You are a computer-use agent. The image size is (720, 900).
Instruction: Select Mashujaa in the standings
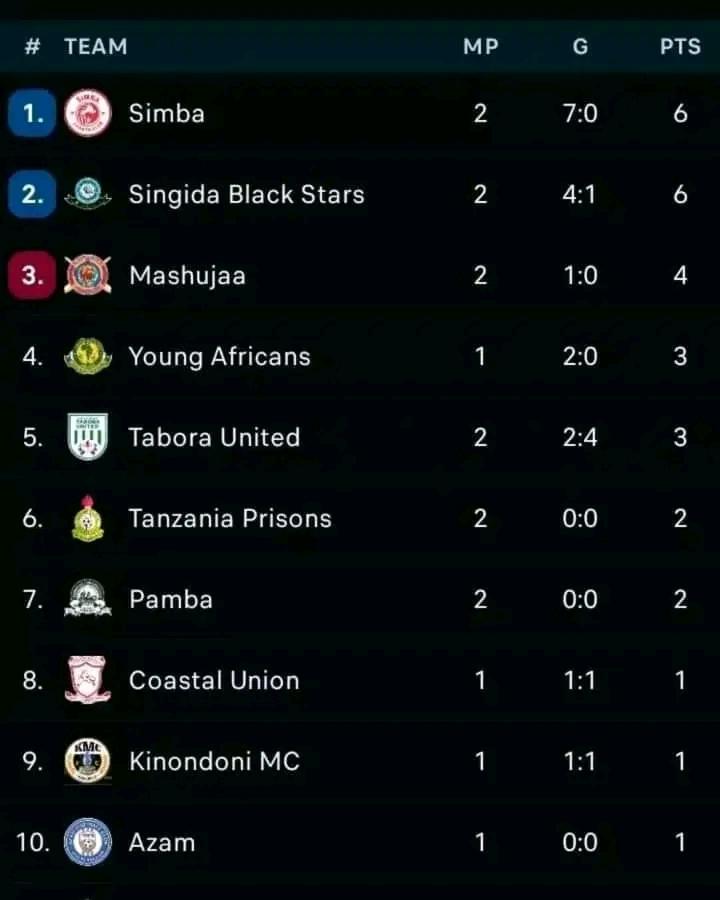click(x=187, y=276)
